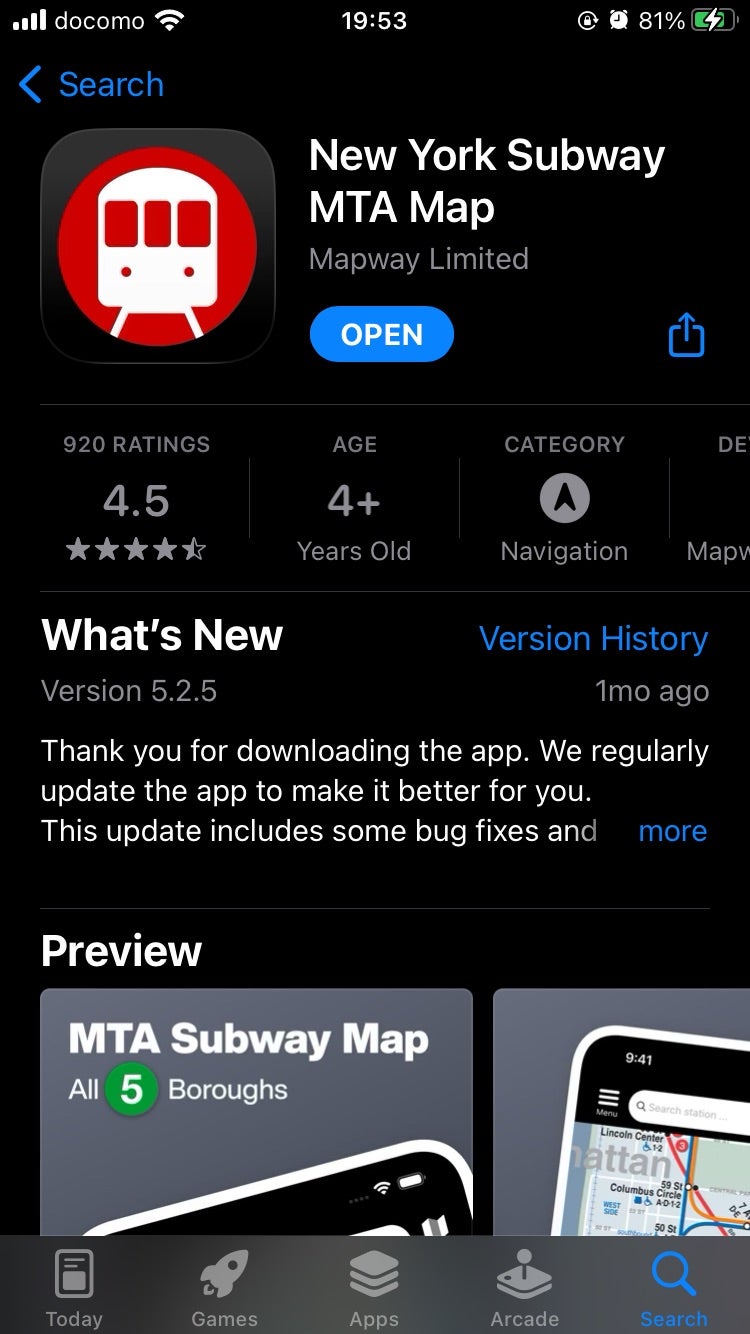750x1334 pixels.
Task: Switch to the Games tab
Action: 224,1288
